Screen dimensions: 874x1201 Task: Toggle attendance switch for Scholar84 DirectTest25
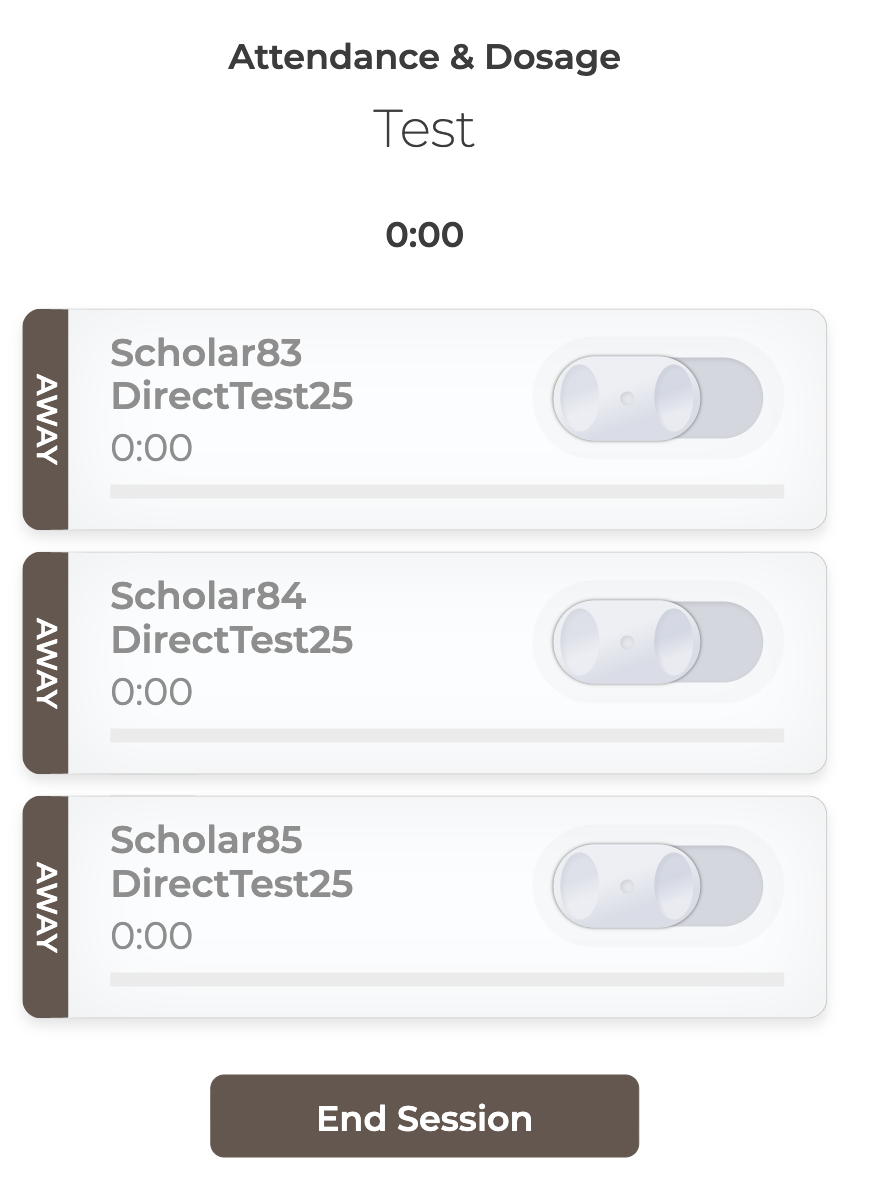click(657, 642)
